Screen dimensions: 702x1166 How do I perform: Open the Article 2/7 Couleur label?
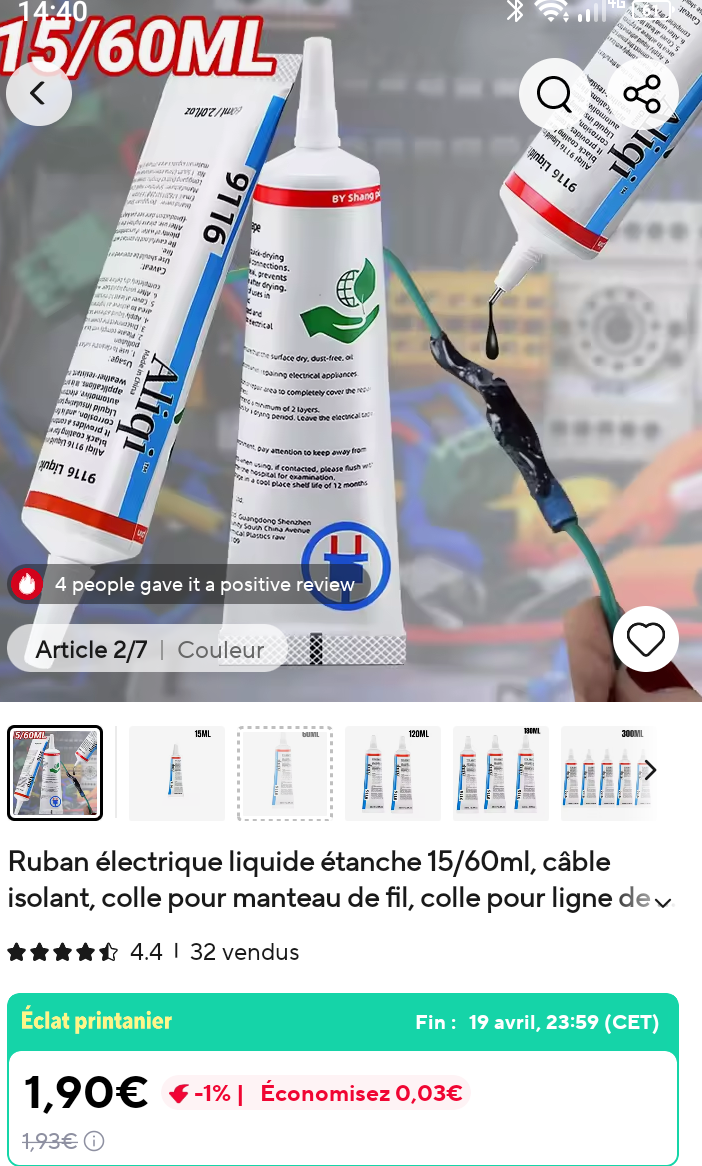(x=149, y=650)
